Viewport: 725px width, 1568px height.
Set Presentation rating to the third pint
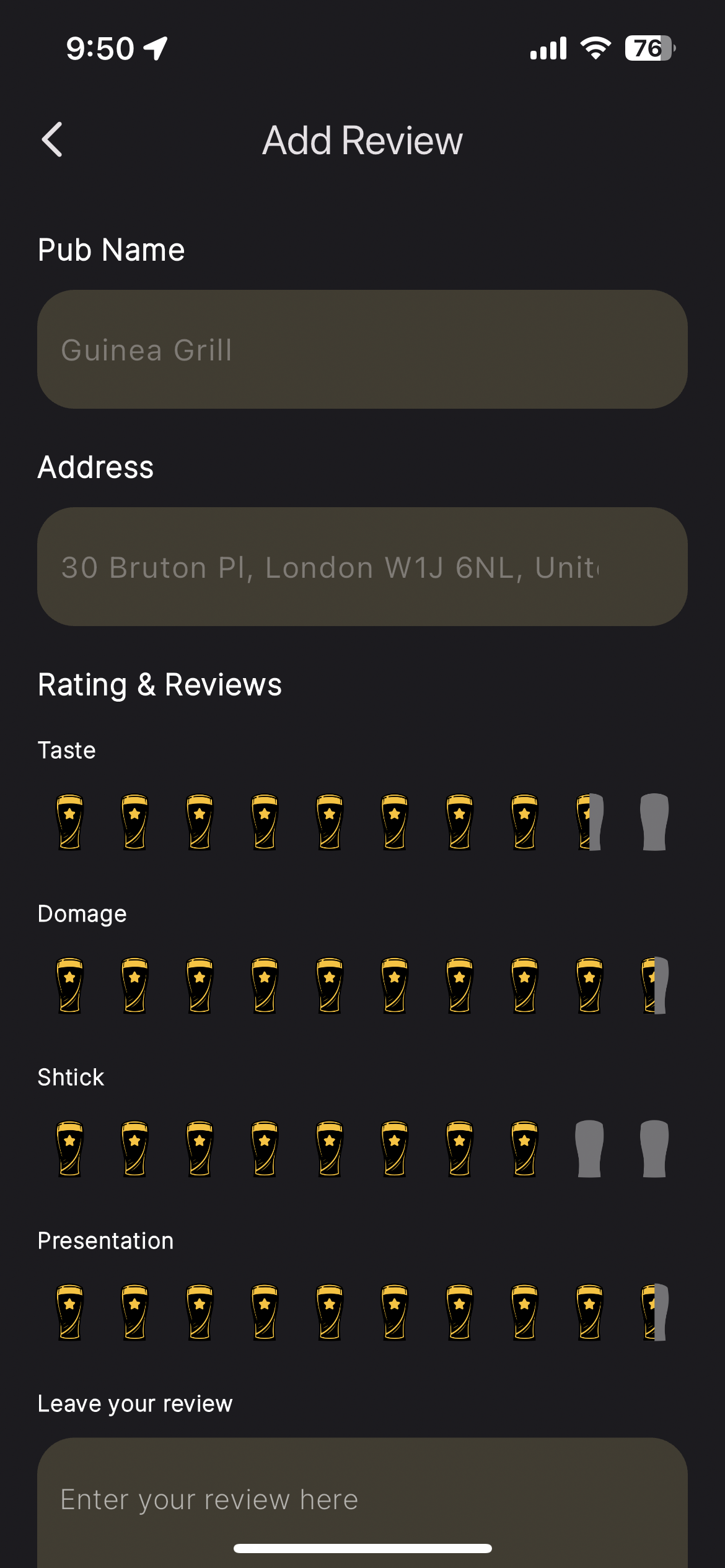click(200, 1312)
